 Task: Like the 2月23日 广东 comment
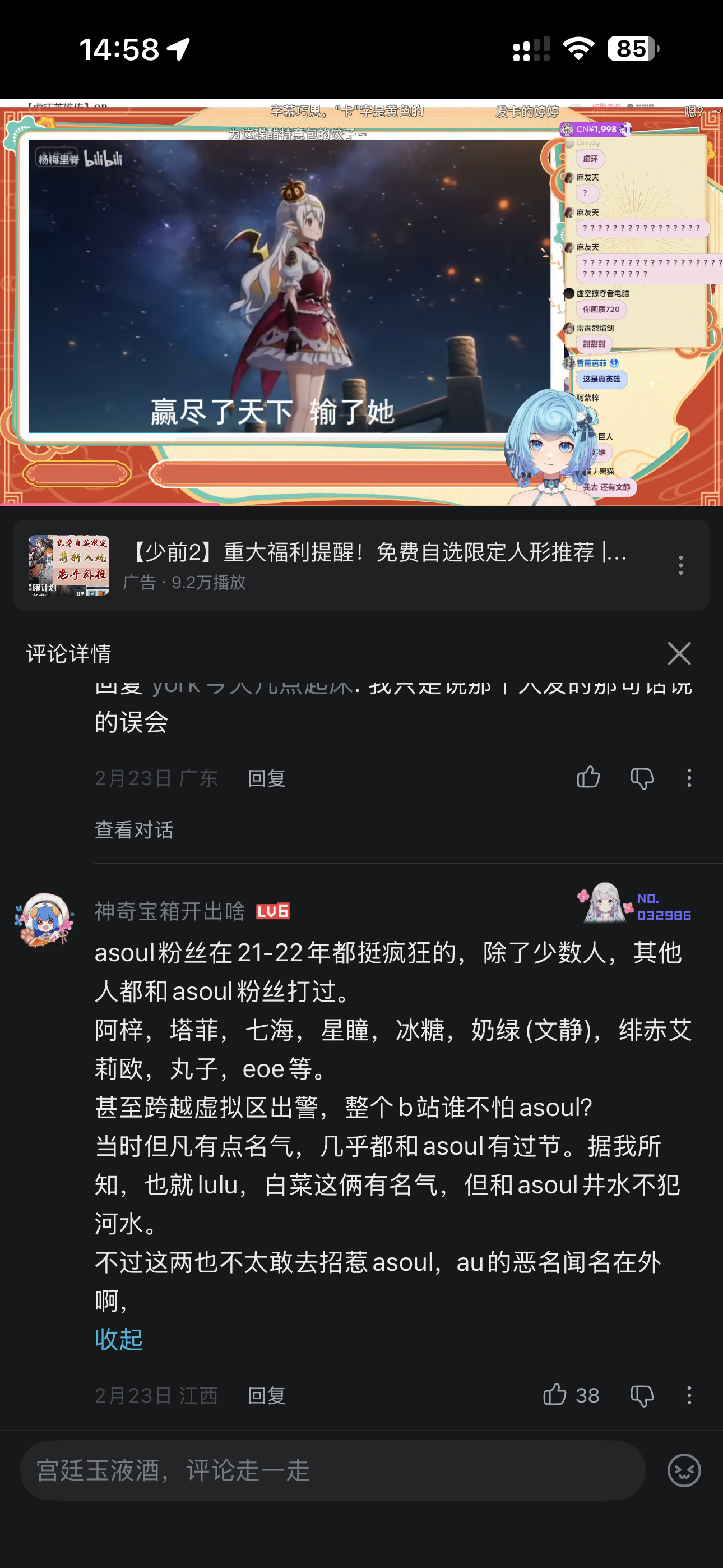(x=588, y=777)
